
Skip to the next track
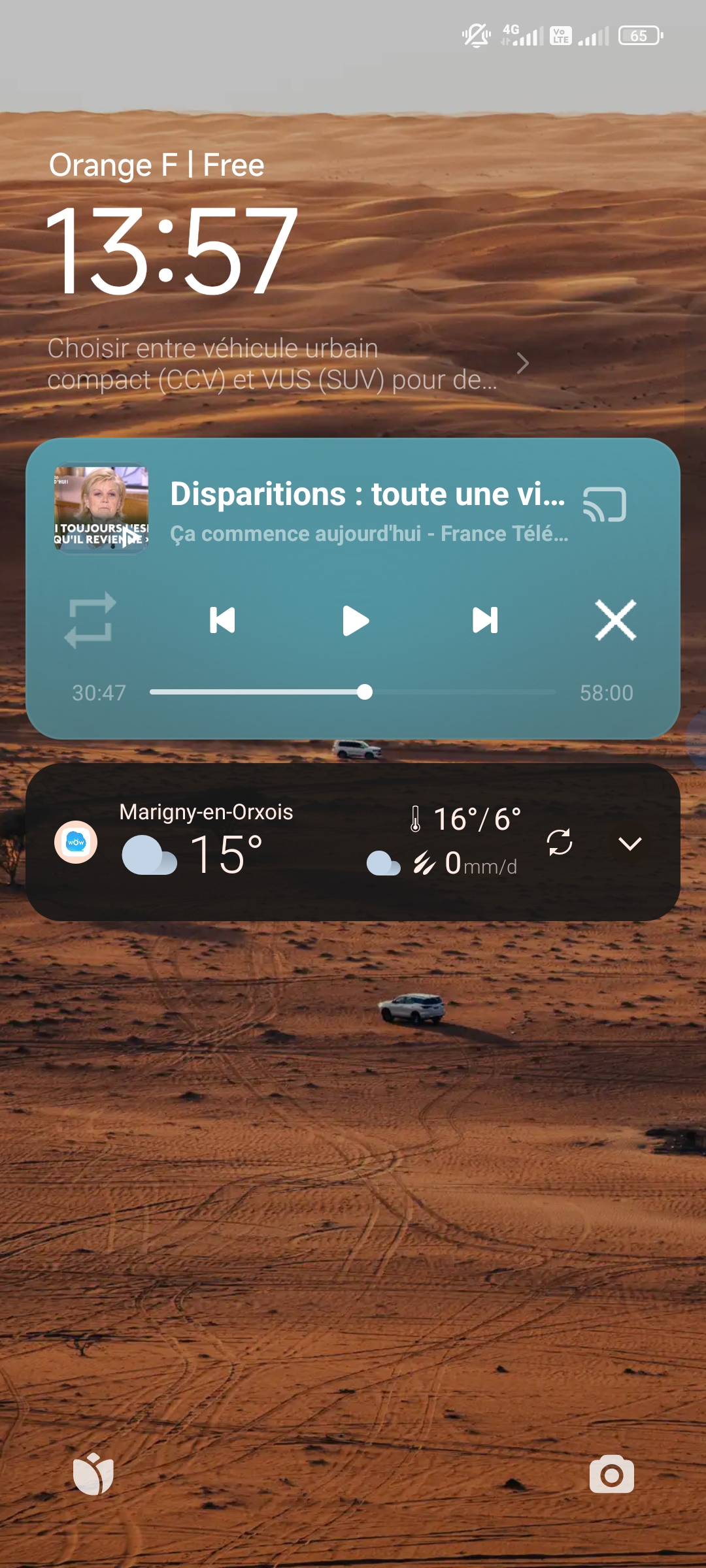pyautogui.click(x=485, y=621)
